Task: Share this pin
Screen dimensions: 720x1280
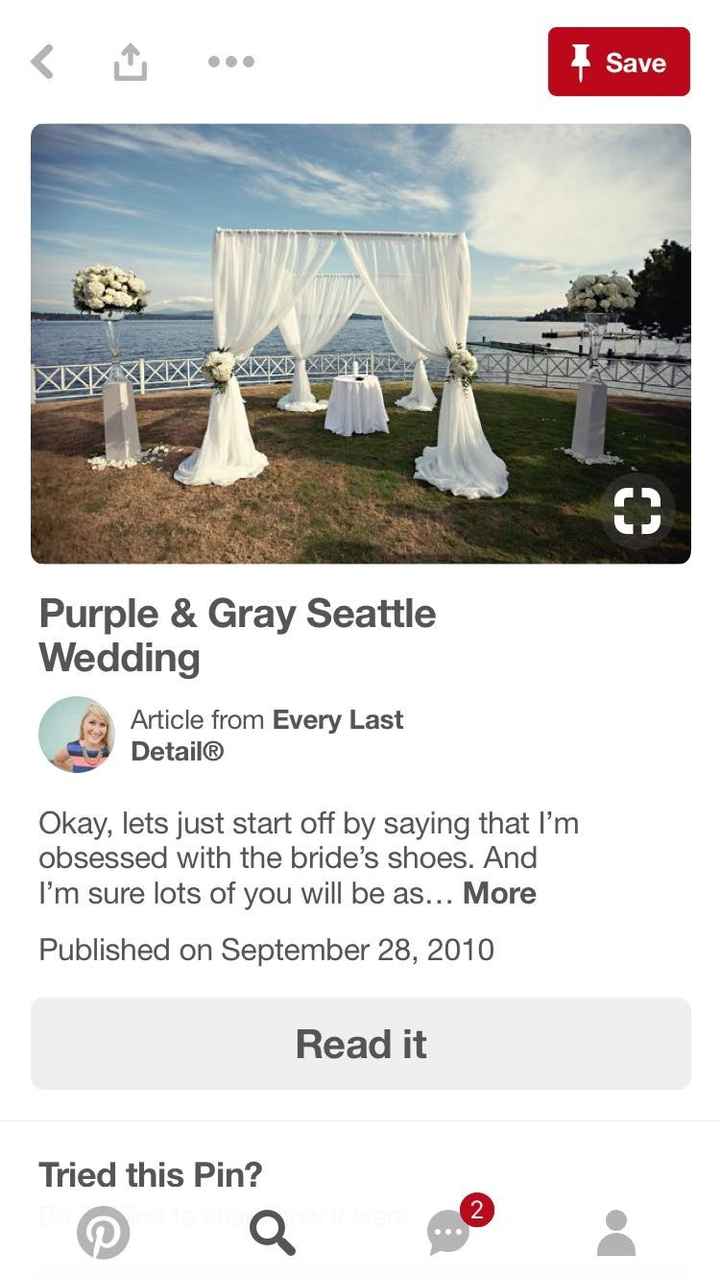Action: (129, 62)
